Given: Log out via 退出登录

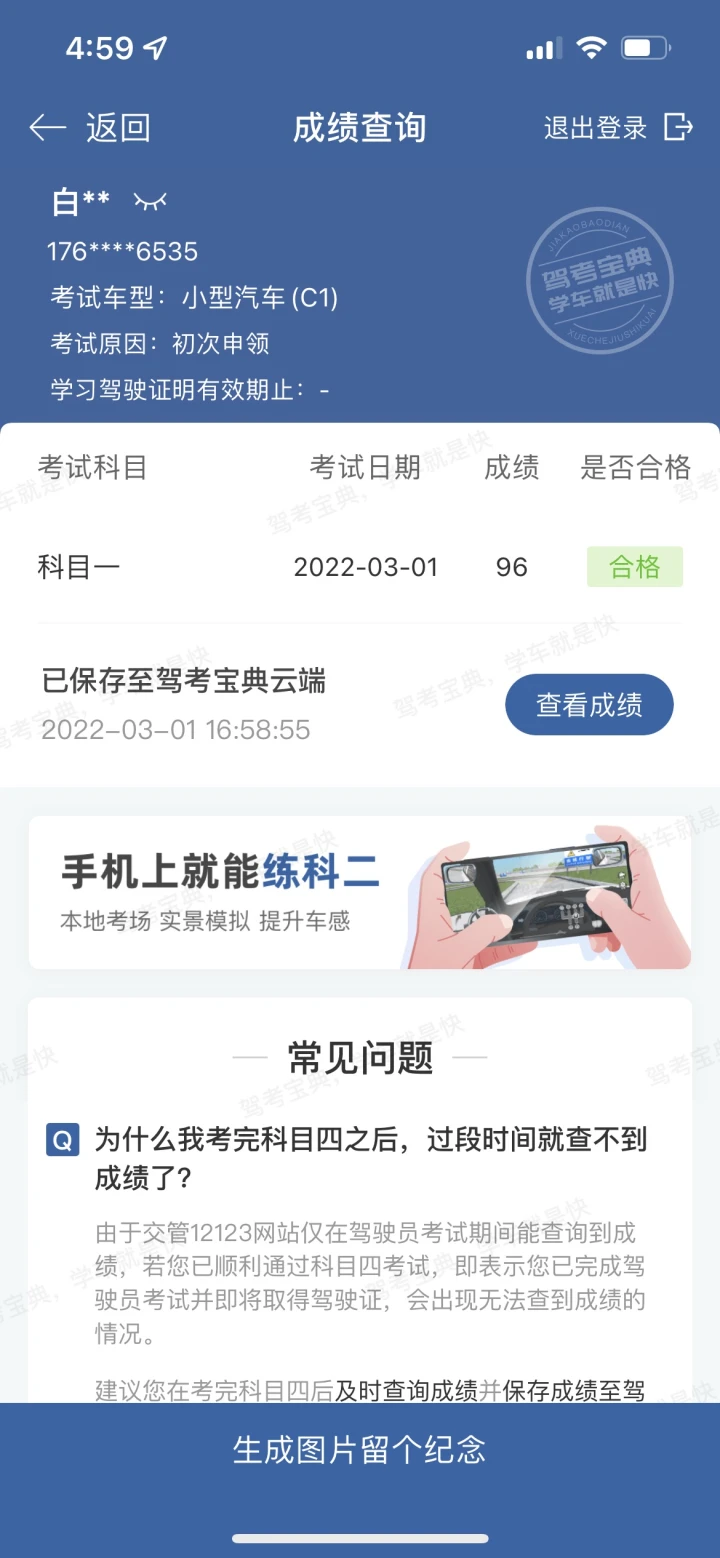Looking at the screenshot, I should point(617,128).
